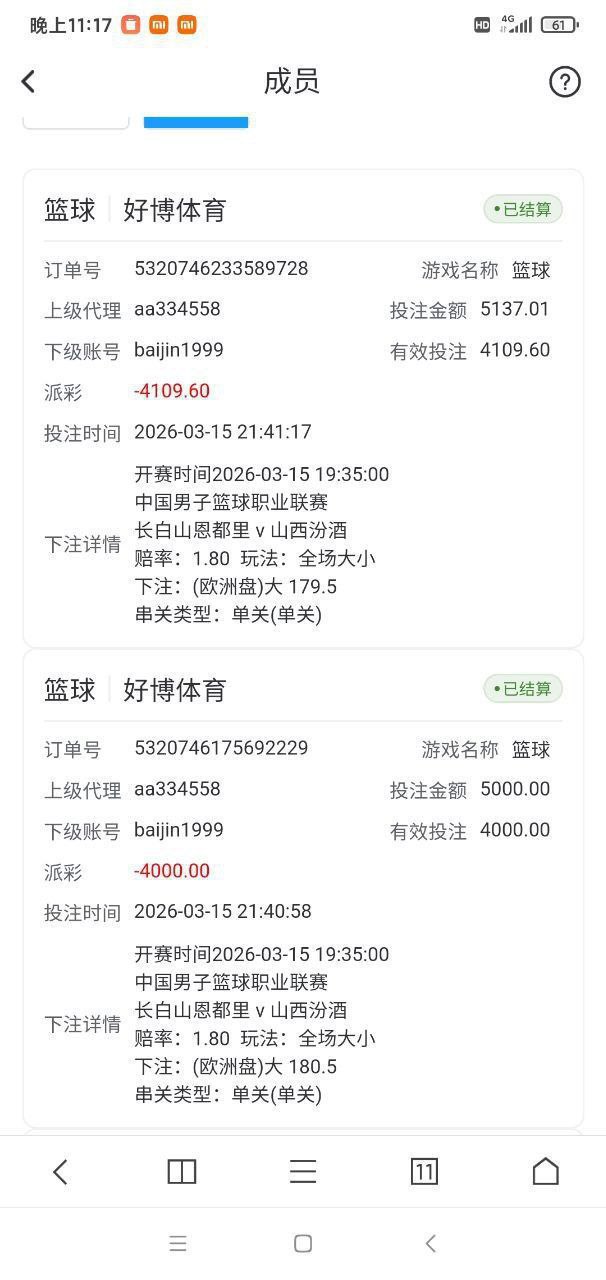Open the browser bookmarks book icon
The width and height of the screenshot is (606, 1280).
pos(182,1171)
